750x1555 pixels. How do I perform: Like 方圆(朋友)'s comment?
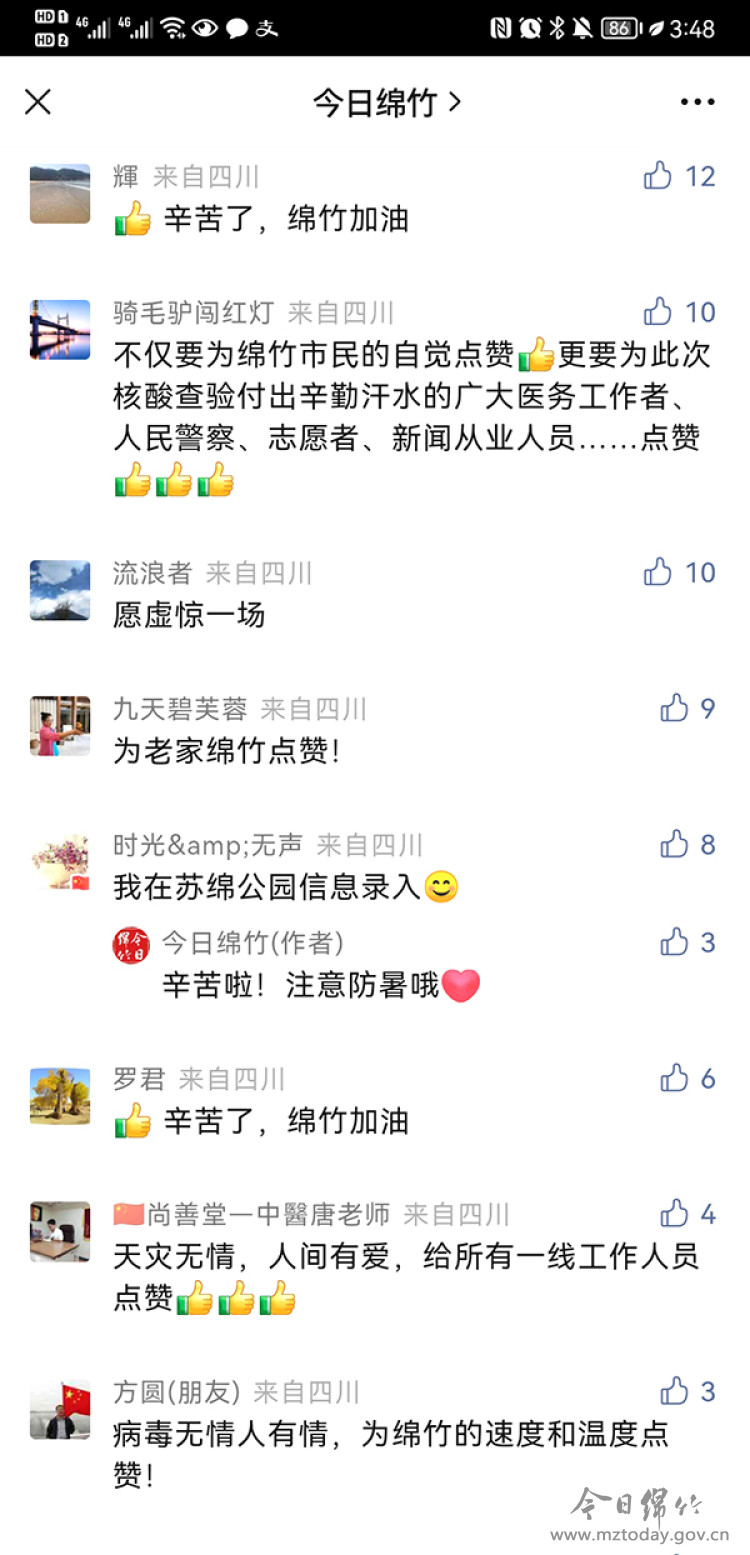pyautogui.click(x=675, y=1391)
